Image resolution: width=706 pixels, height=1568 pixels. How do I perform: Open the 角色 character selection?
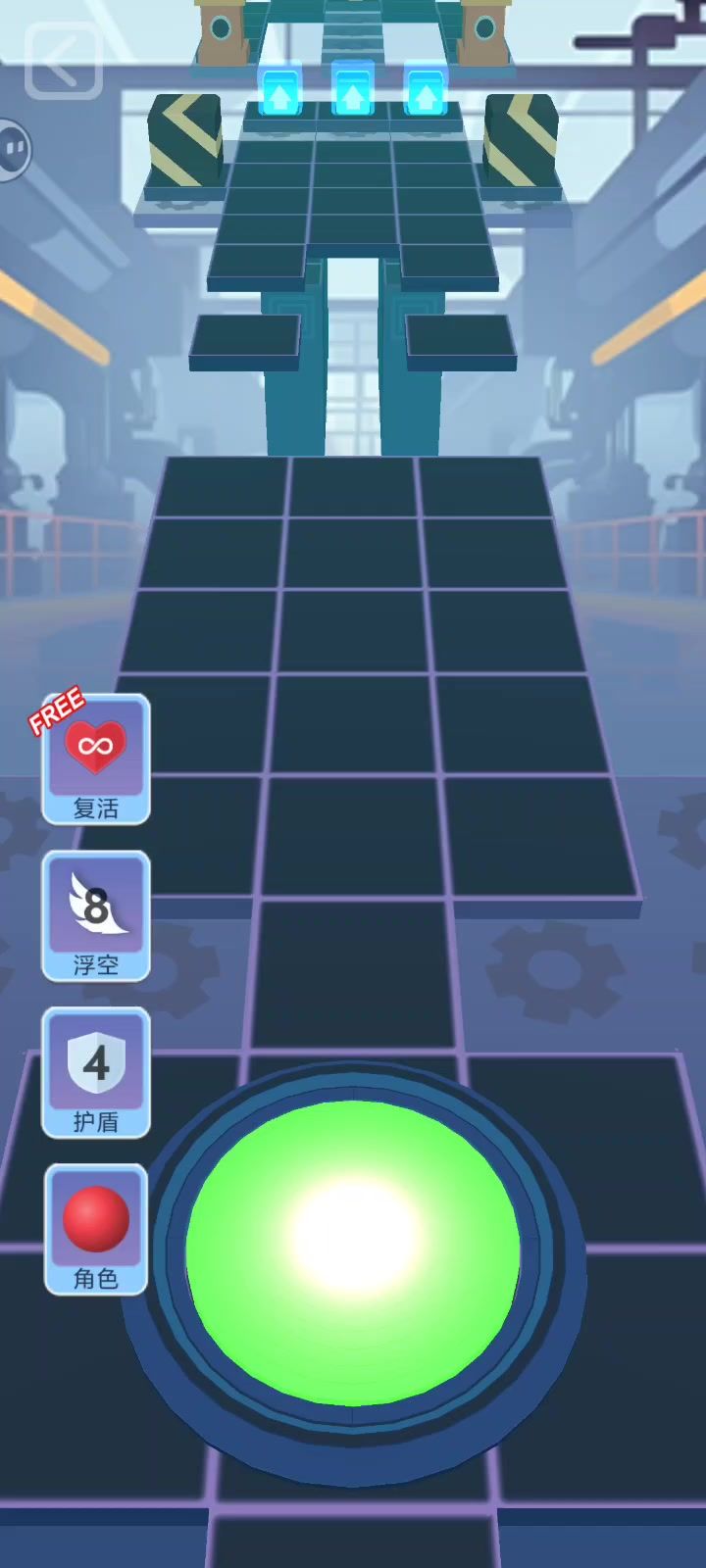click(x=95, y=1230)
